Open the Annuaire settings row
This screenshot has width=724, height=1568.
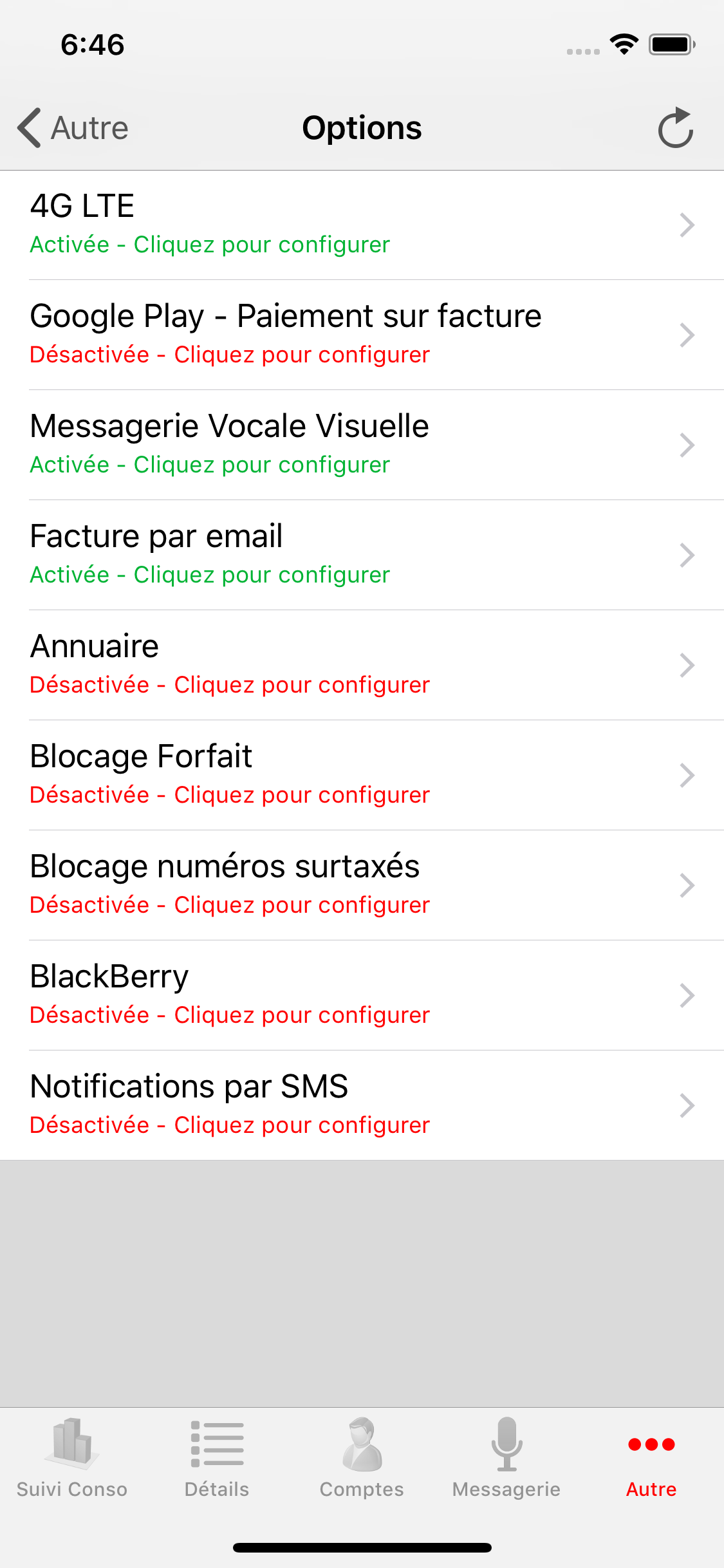coord(362,664)
